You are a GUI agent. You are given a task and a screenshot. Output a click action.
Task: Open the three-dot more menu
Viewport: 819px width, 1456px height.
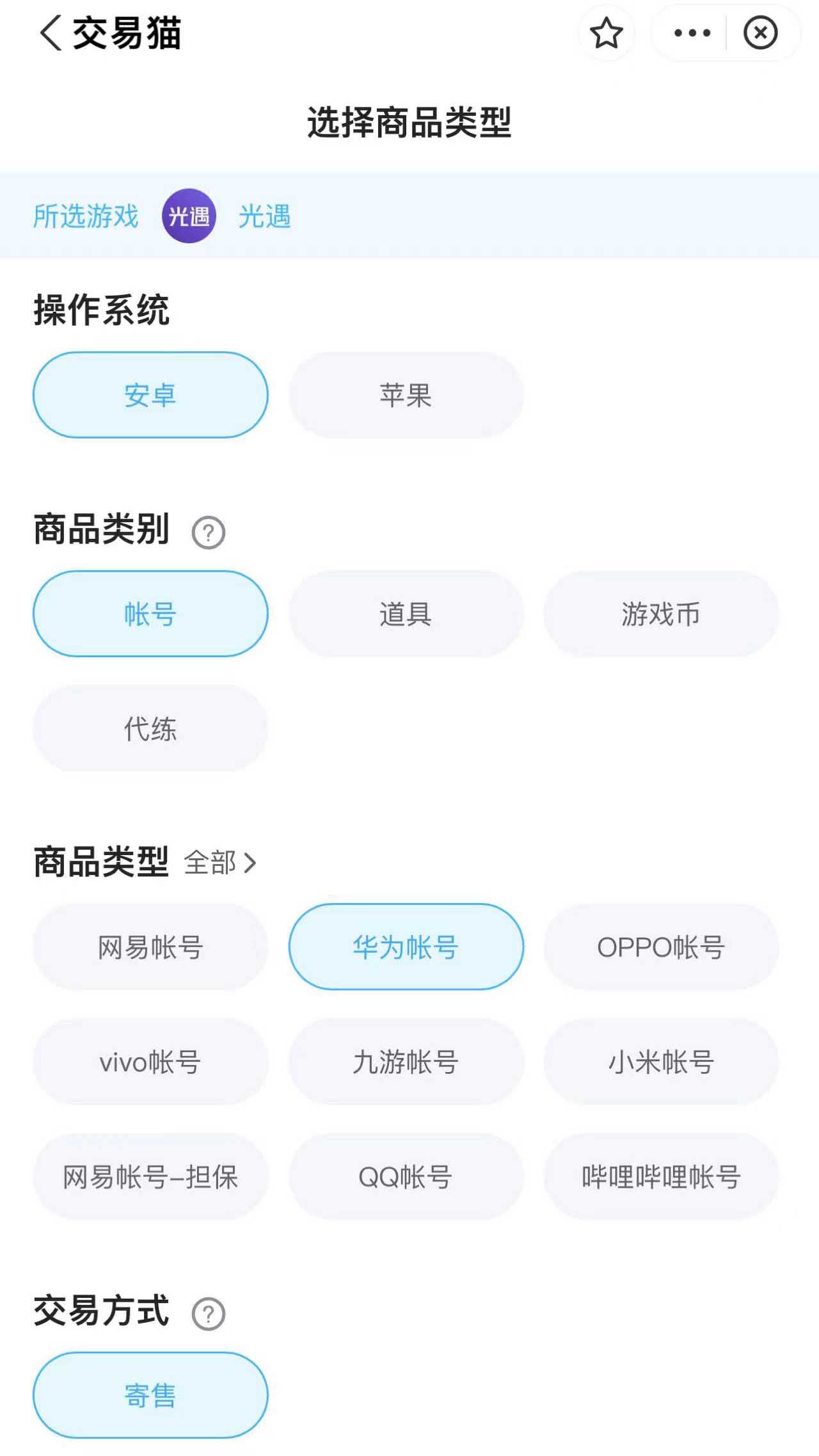click(x=692, y=33)
